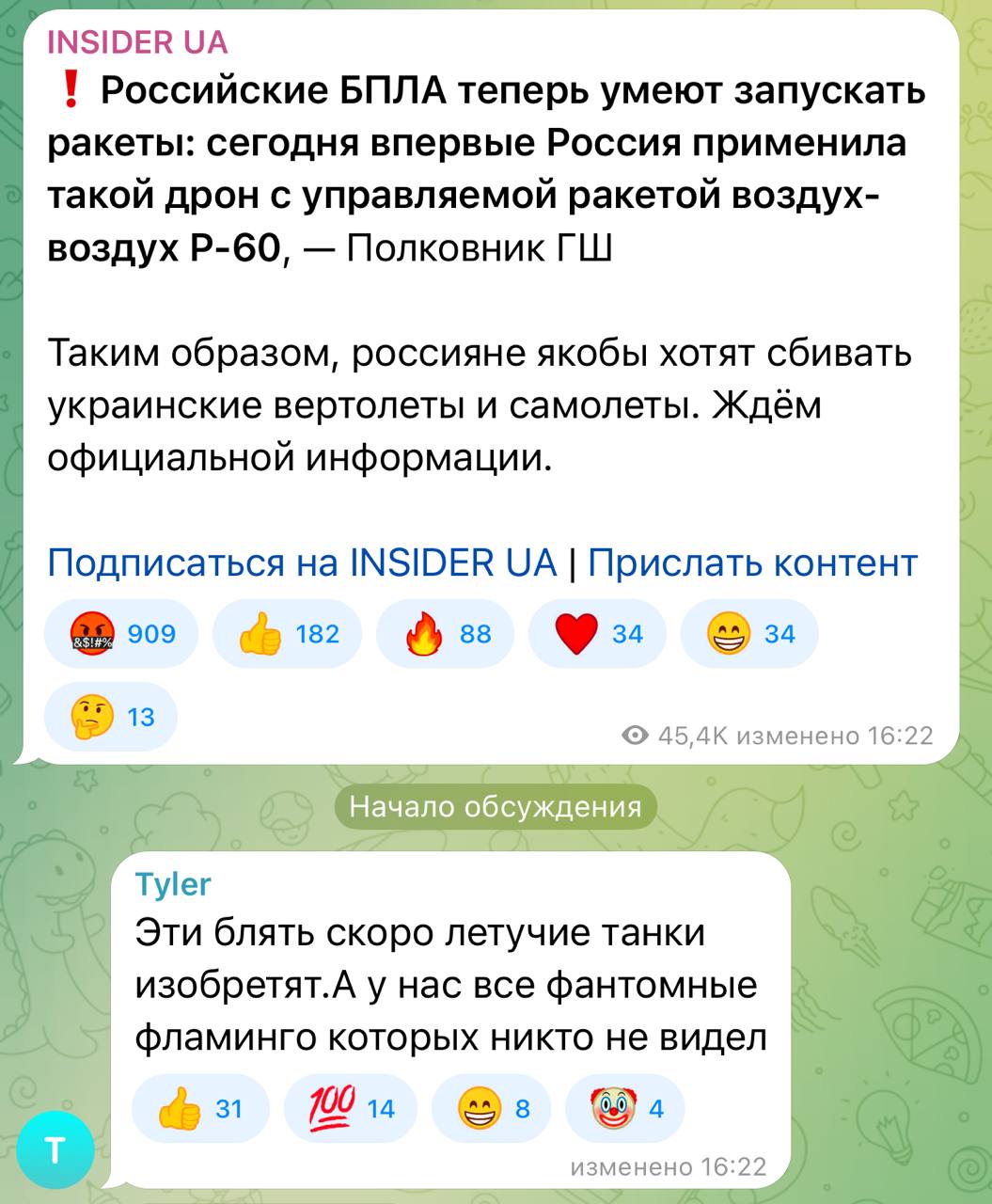Select grinning reaction with 34 on post
The image size is (992, 1204).
click(x=749, y=634)
